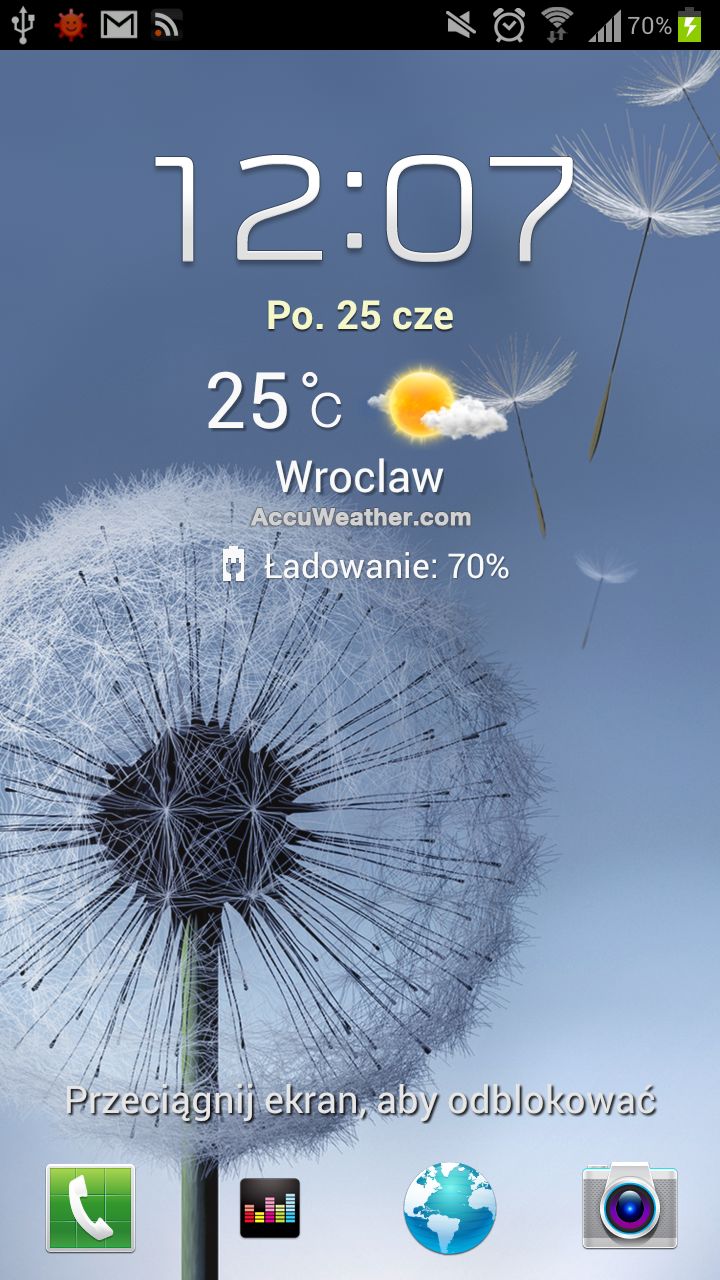Tap the RSS feed notification icon
Viewport: 720px width, 1280px height.
[x=165, y=25]
